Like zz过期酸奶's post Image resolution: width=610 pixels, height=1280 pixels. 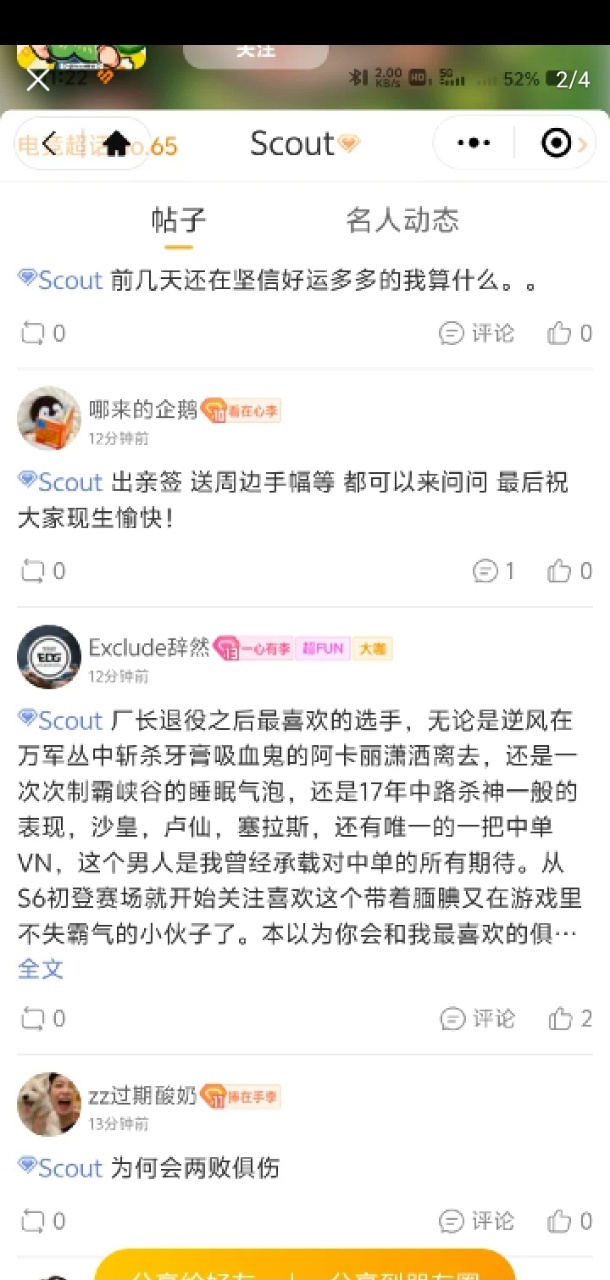[570, 1221]
